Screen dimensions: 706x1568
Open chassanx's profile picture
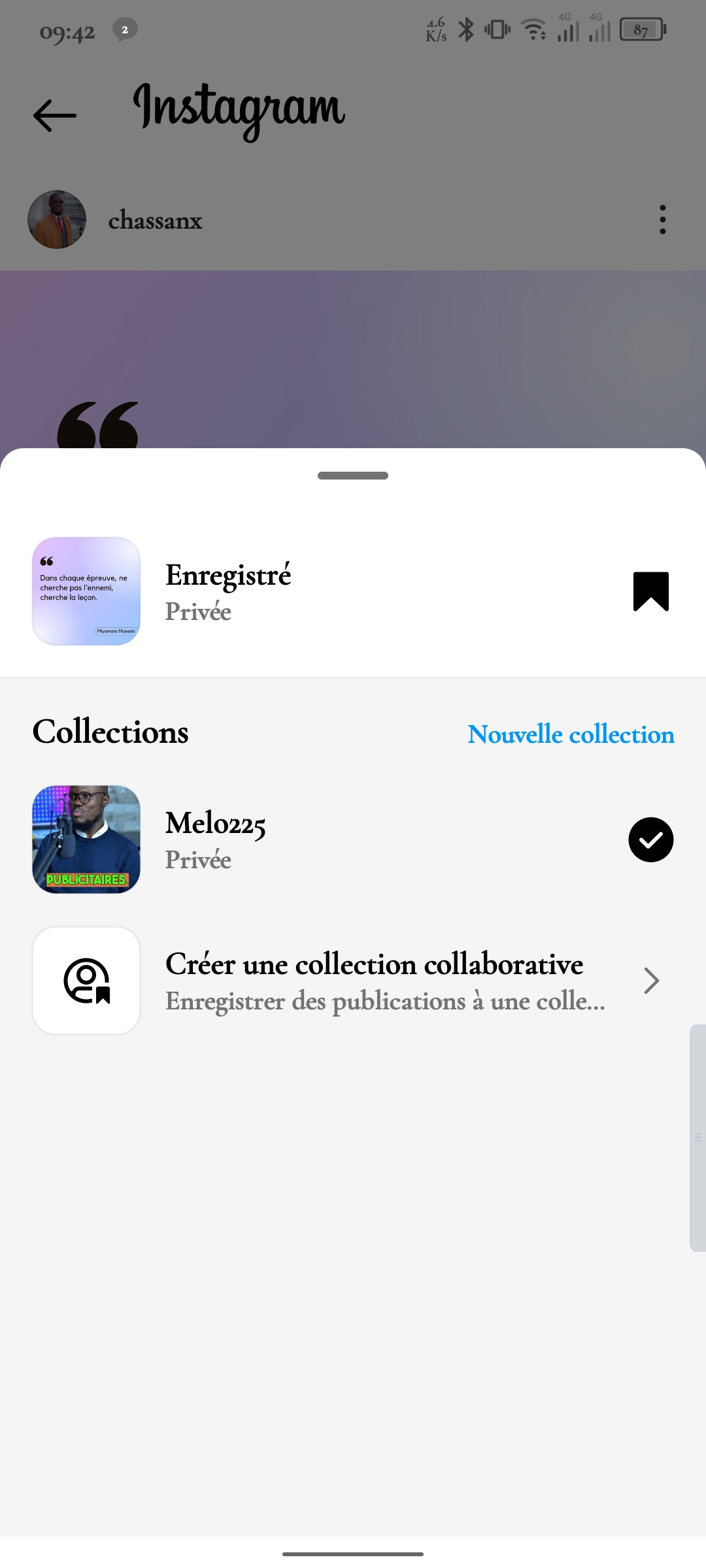[x=57, y=220]
